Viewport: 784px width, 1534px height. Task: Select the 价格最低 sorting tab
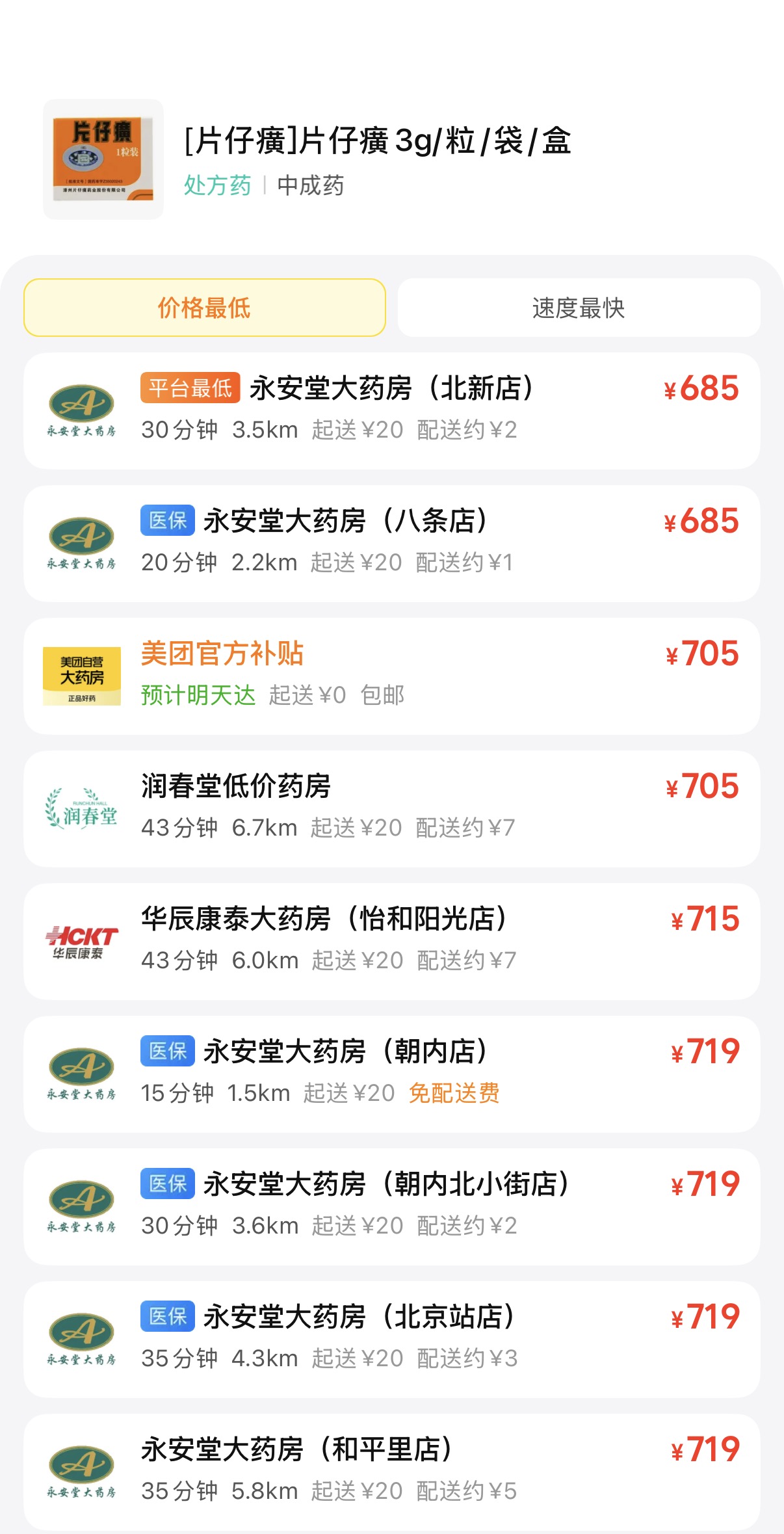pyautogui.click(x=204, y=308)
